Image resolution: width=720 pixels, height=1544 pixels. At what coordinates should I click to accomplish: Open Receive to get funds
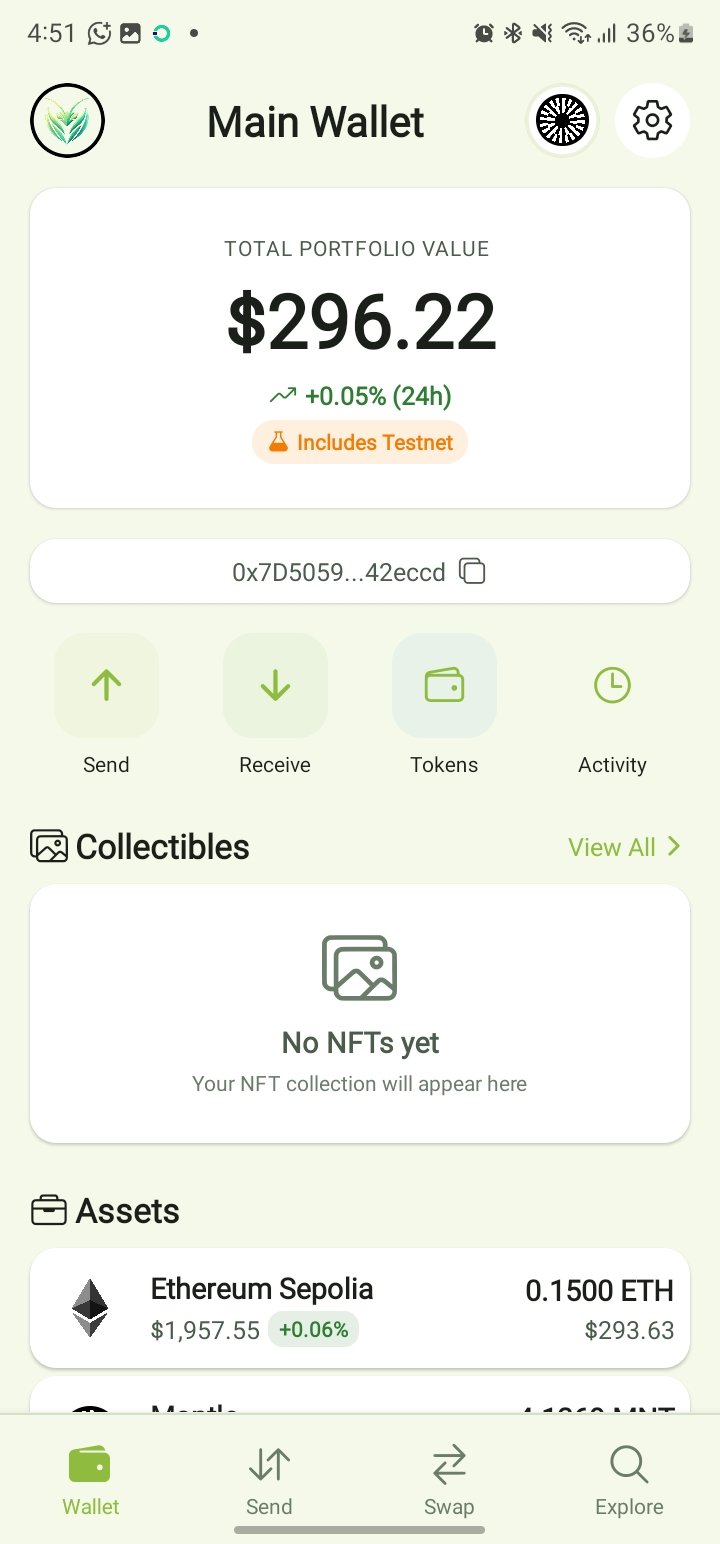pyautogui.click(x=275, y=686)
